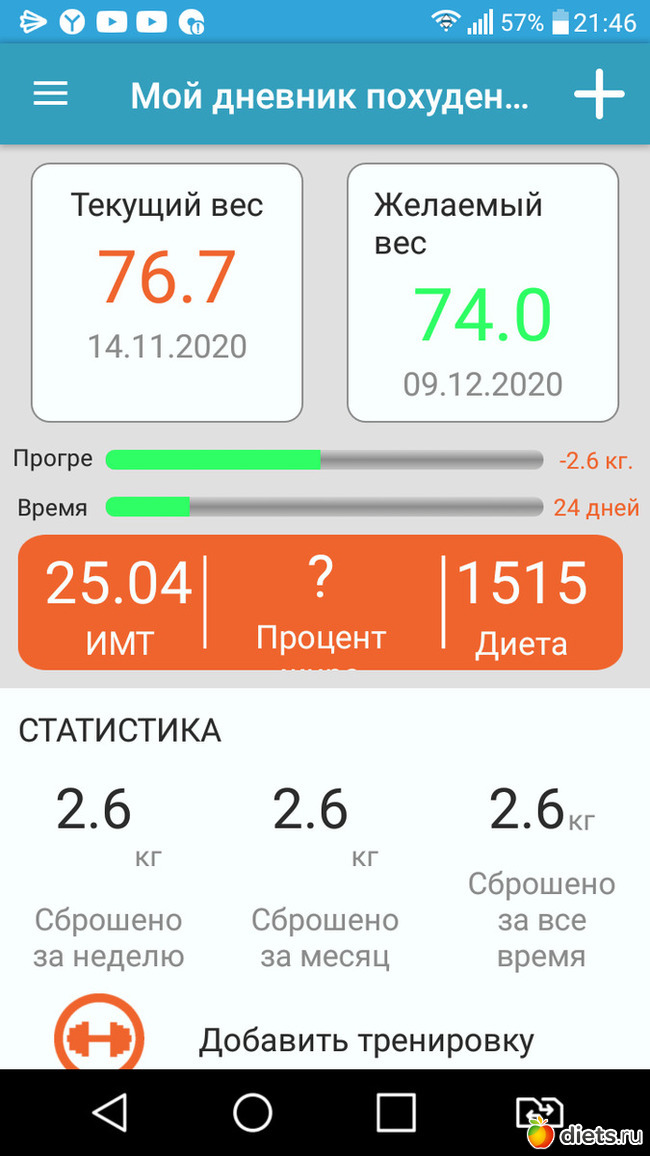
Task: Go to the home screen
Action: coord(252,1111)
